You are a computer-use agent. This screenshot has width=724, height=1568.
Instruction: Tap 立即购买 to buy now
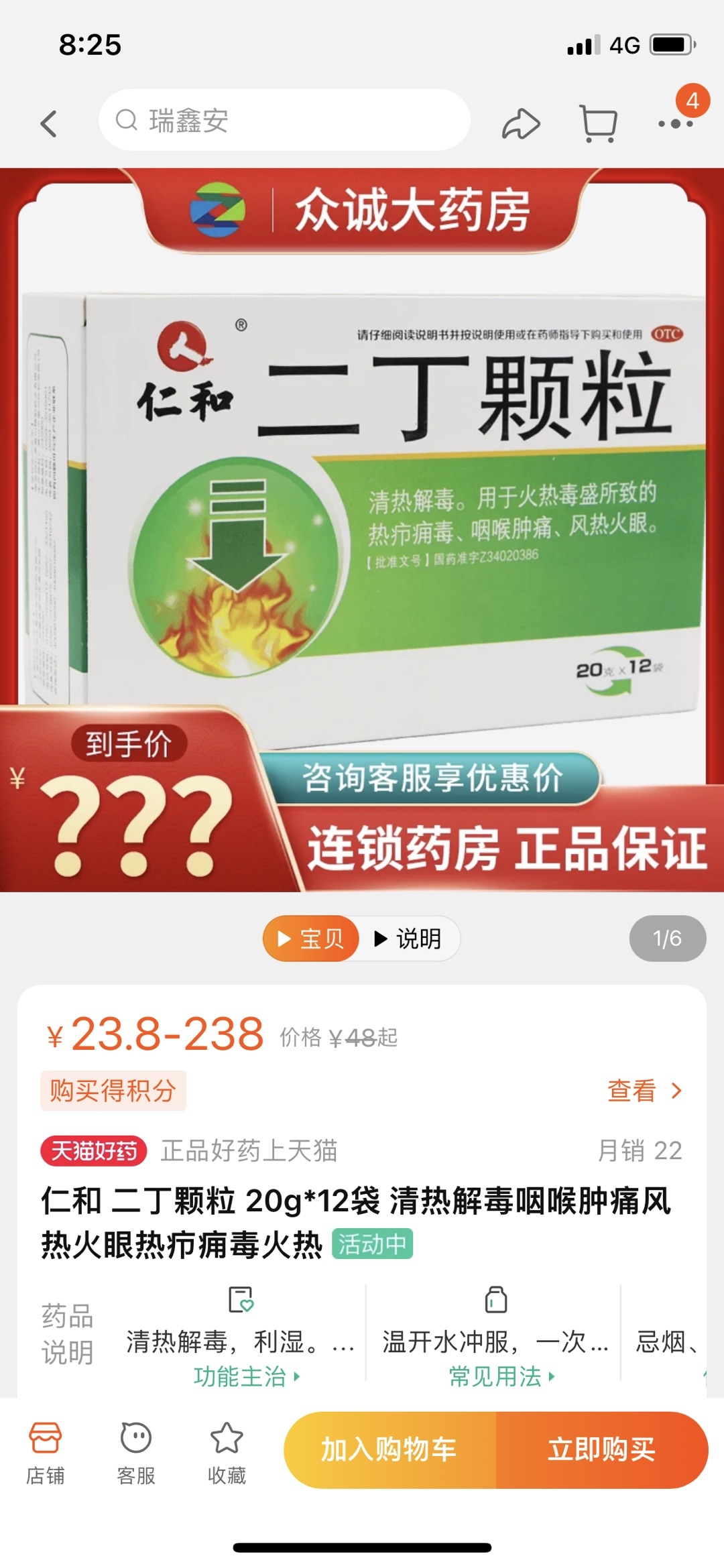point(601,1450)
